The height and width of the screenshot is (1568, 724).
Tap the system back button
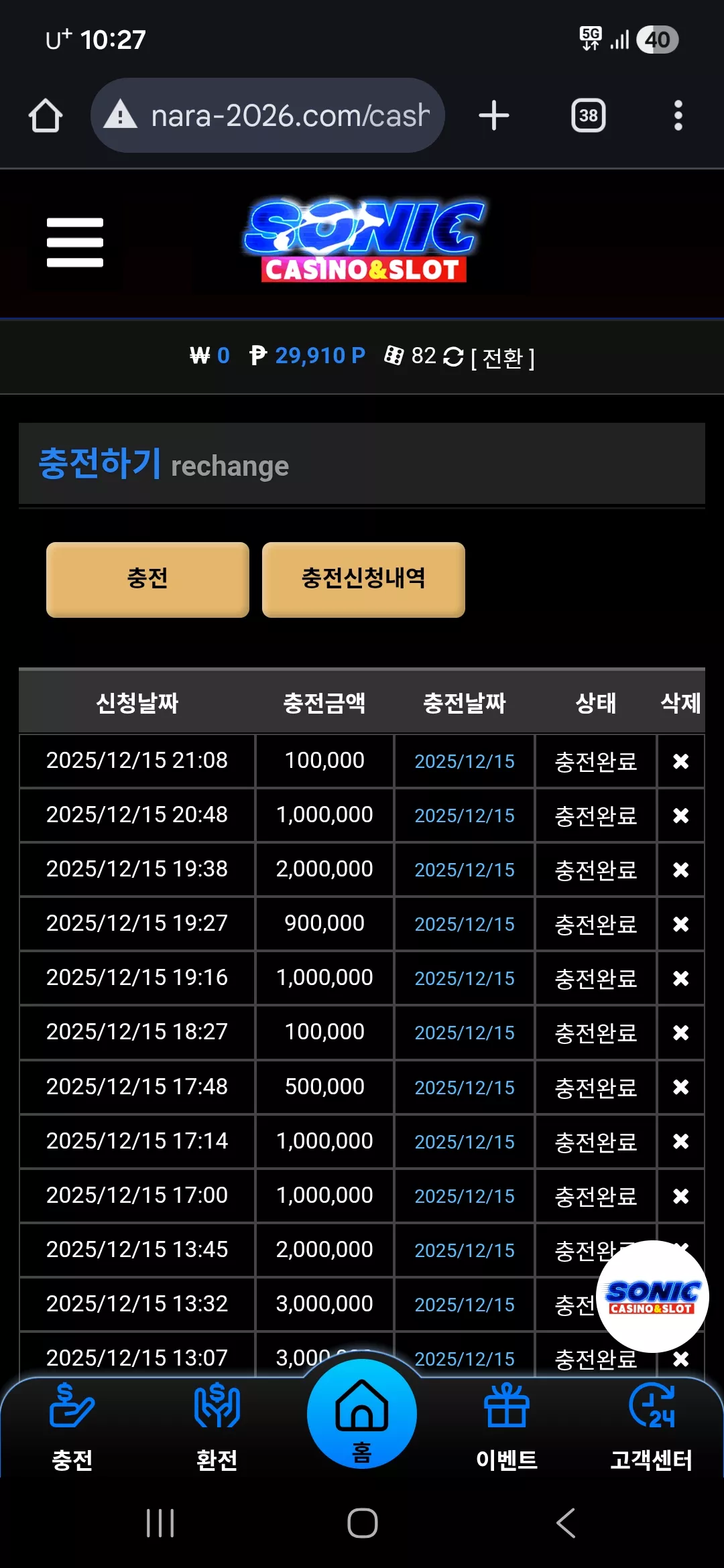[x=566, y=1523]
